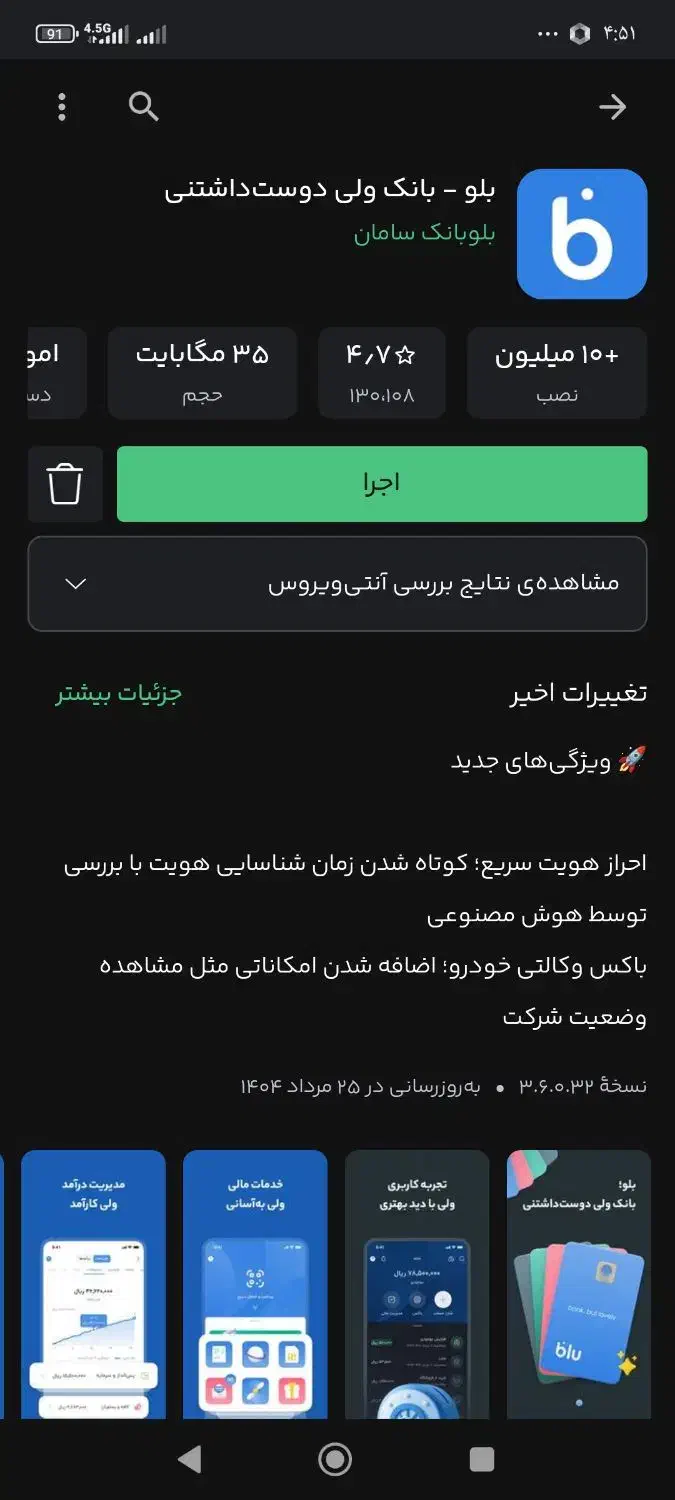
Task: Uninstall the app via trash icon
Action: (65, 484)
